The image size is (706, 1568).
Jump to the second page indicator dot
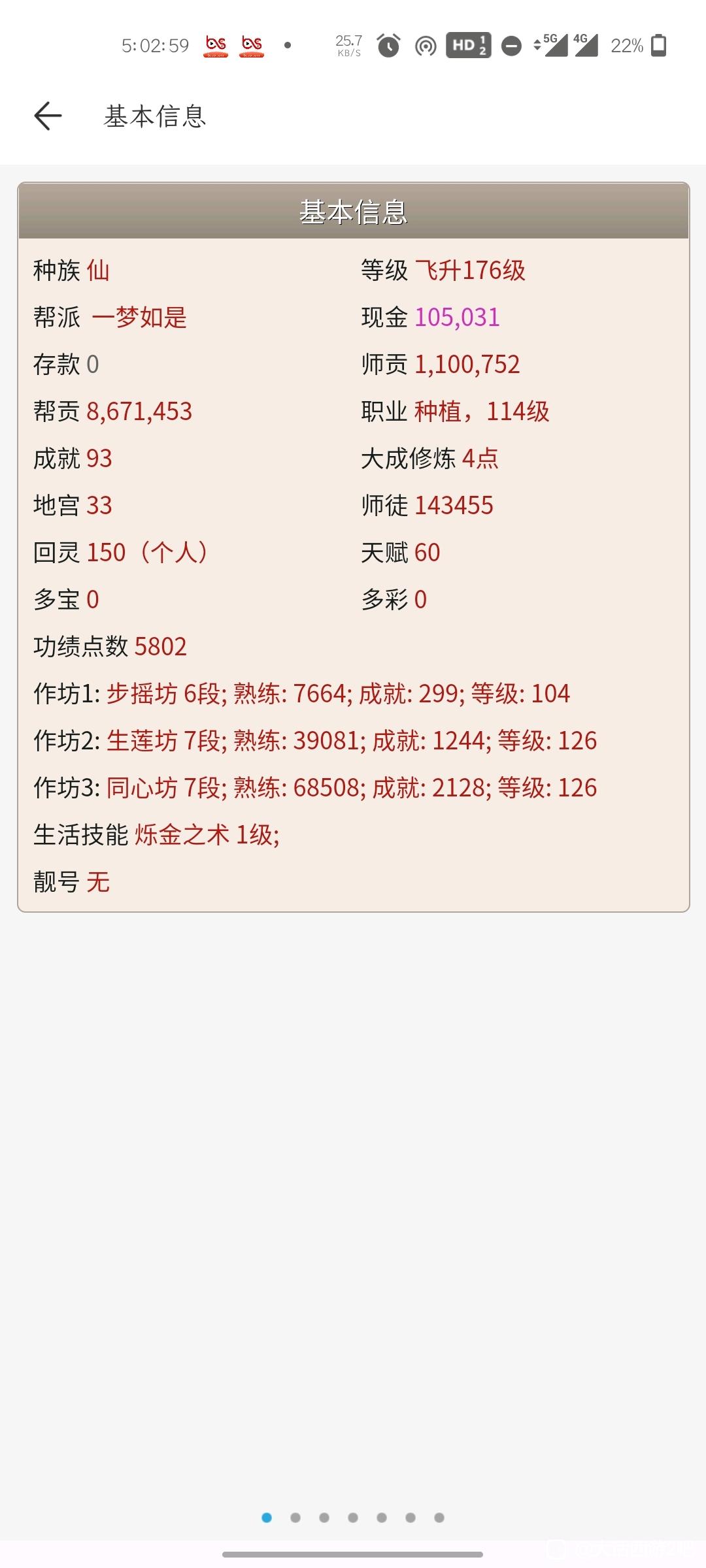point(295,1518)
